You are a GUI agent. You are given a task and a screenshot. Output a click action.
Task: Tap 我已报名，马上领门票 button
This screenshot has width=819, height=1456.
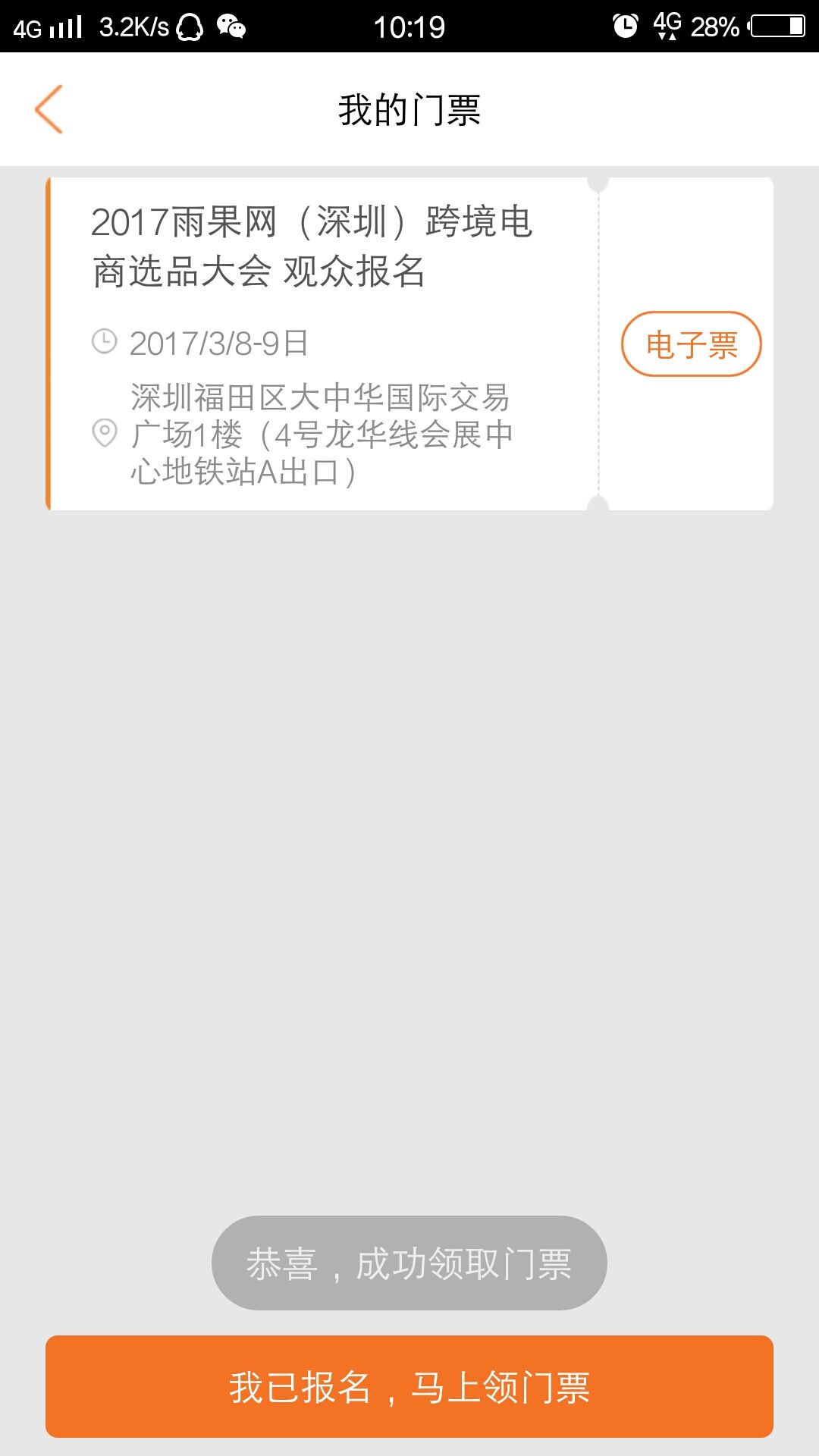tap(409, 1387)
